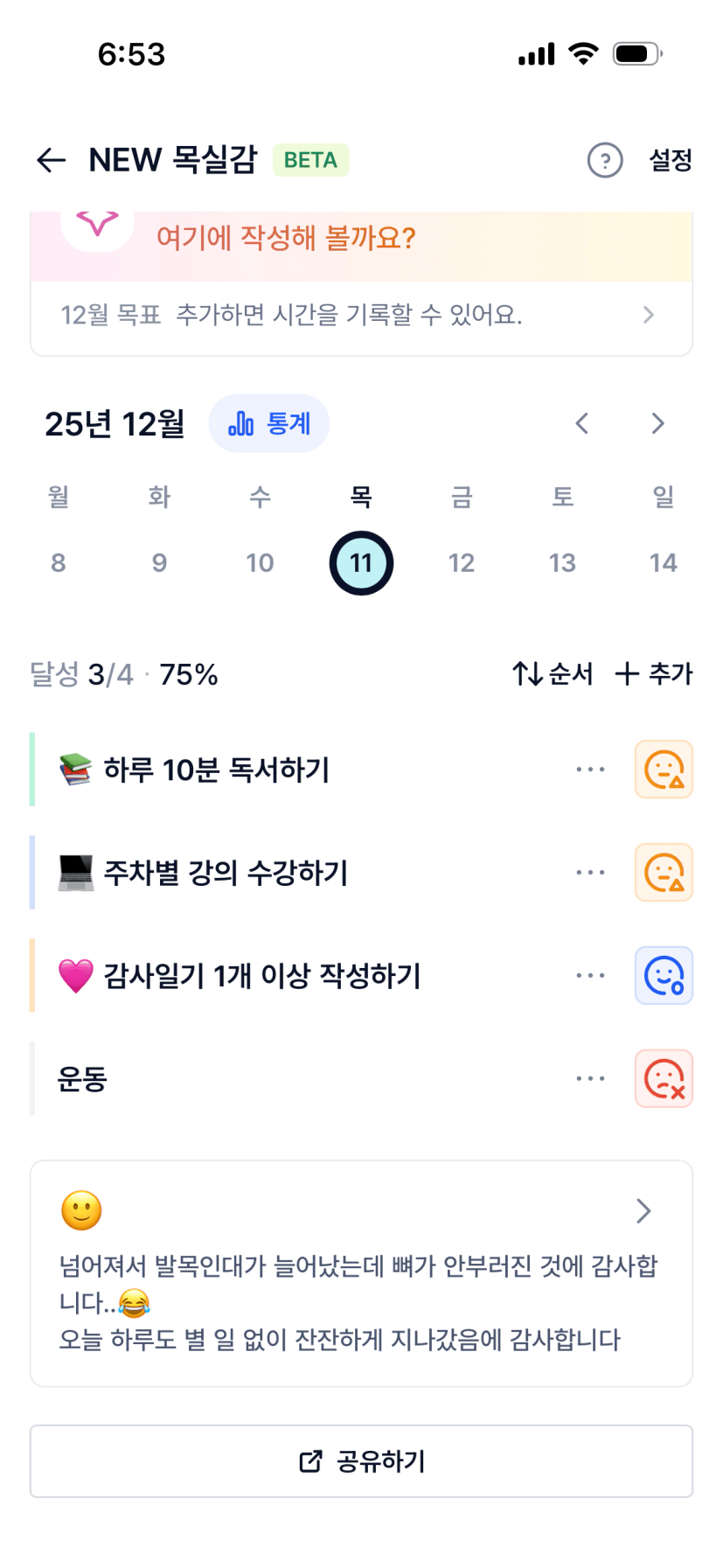723x1568 pixels.
Task: Change goal order with 순서
Action: pyautogui.click(x=553, y=674)
